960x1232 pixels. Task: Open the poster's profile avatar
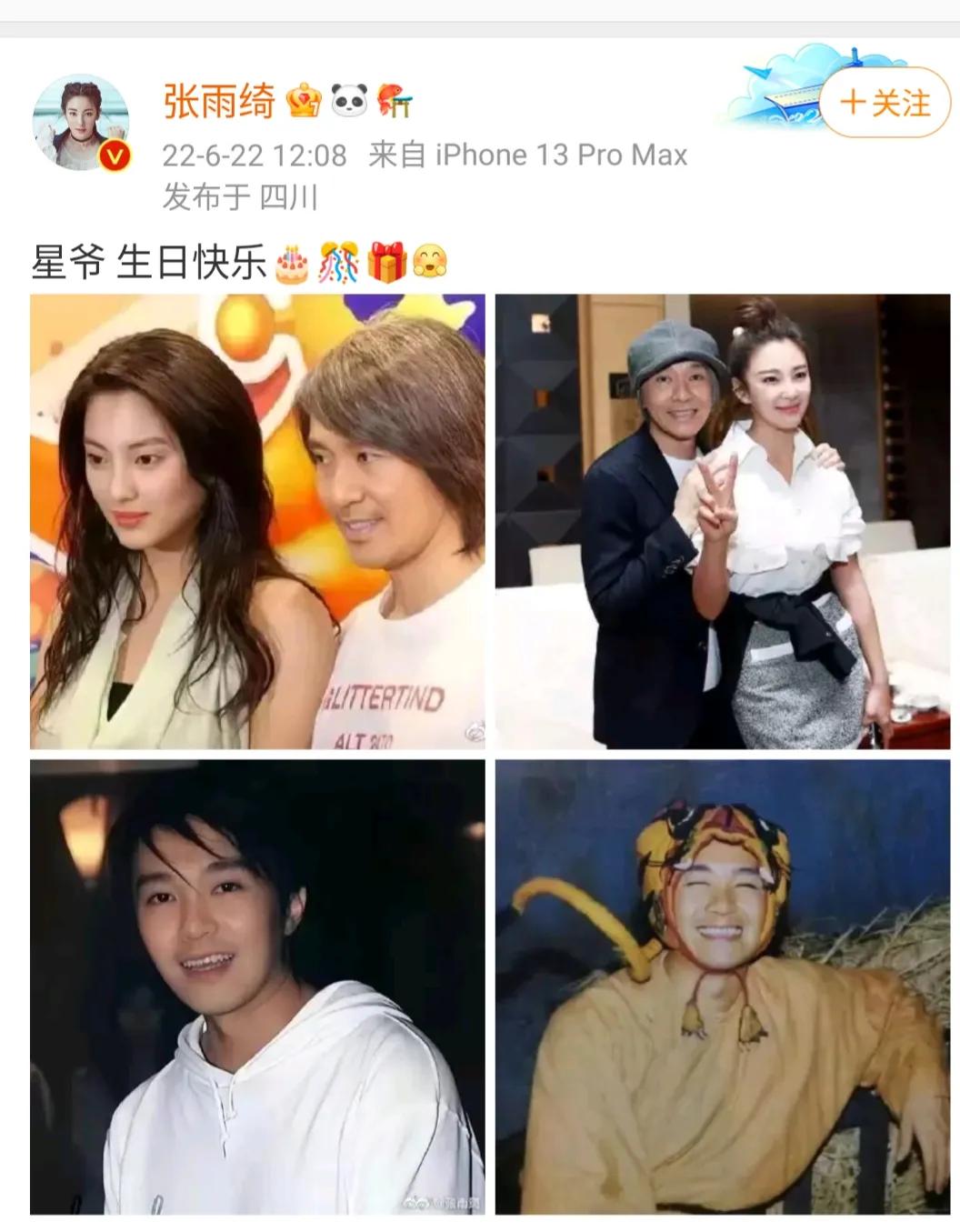81,124
